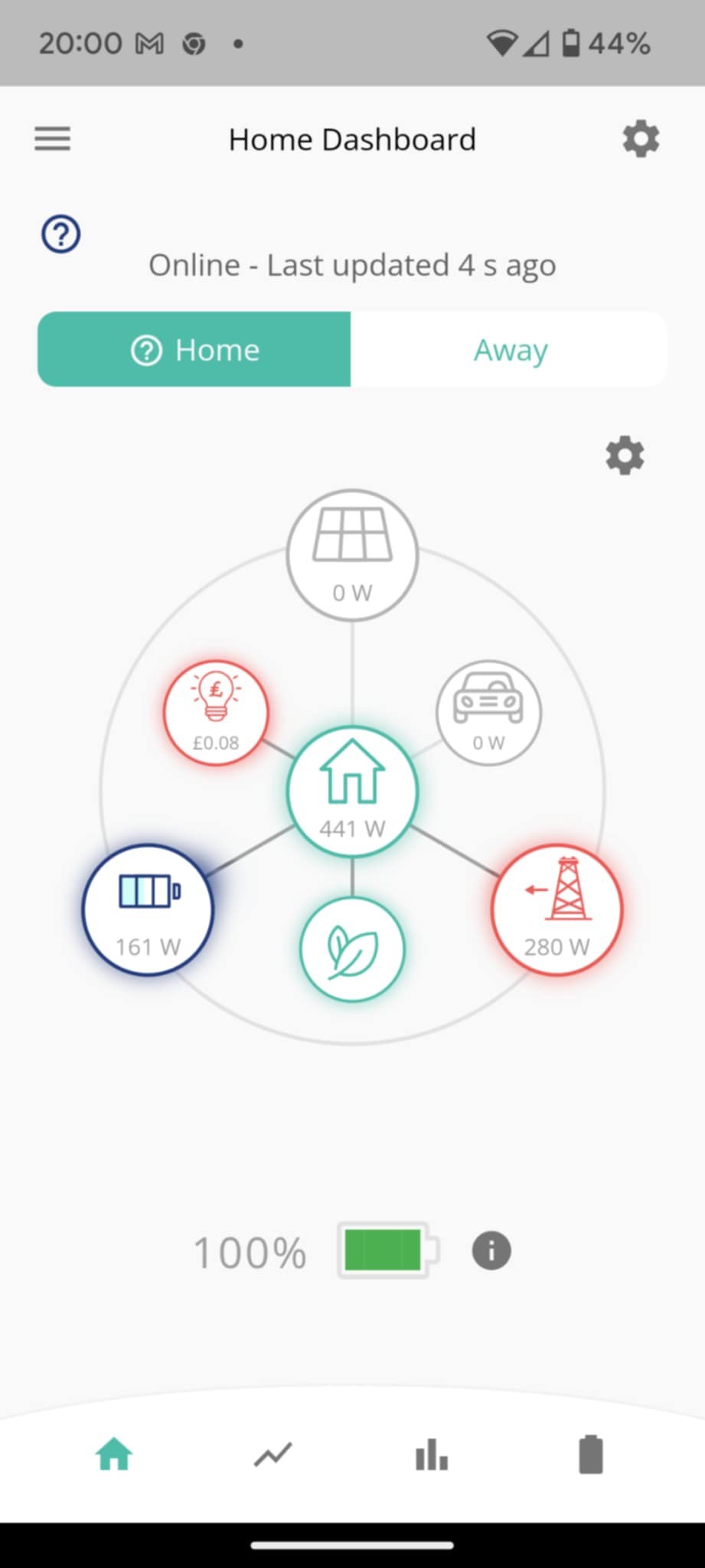Open the energy flow diagram settings gear
Image resolution: width=705 pixels, height=1568 pixels.
(x=625, y=456)
